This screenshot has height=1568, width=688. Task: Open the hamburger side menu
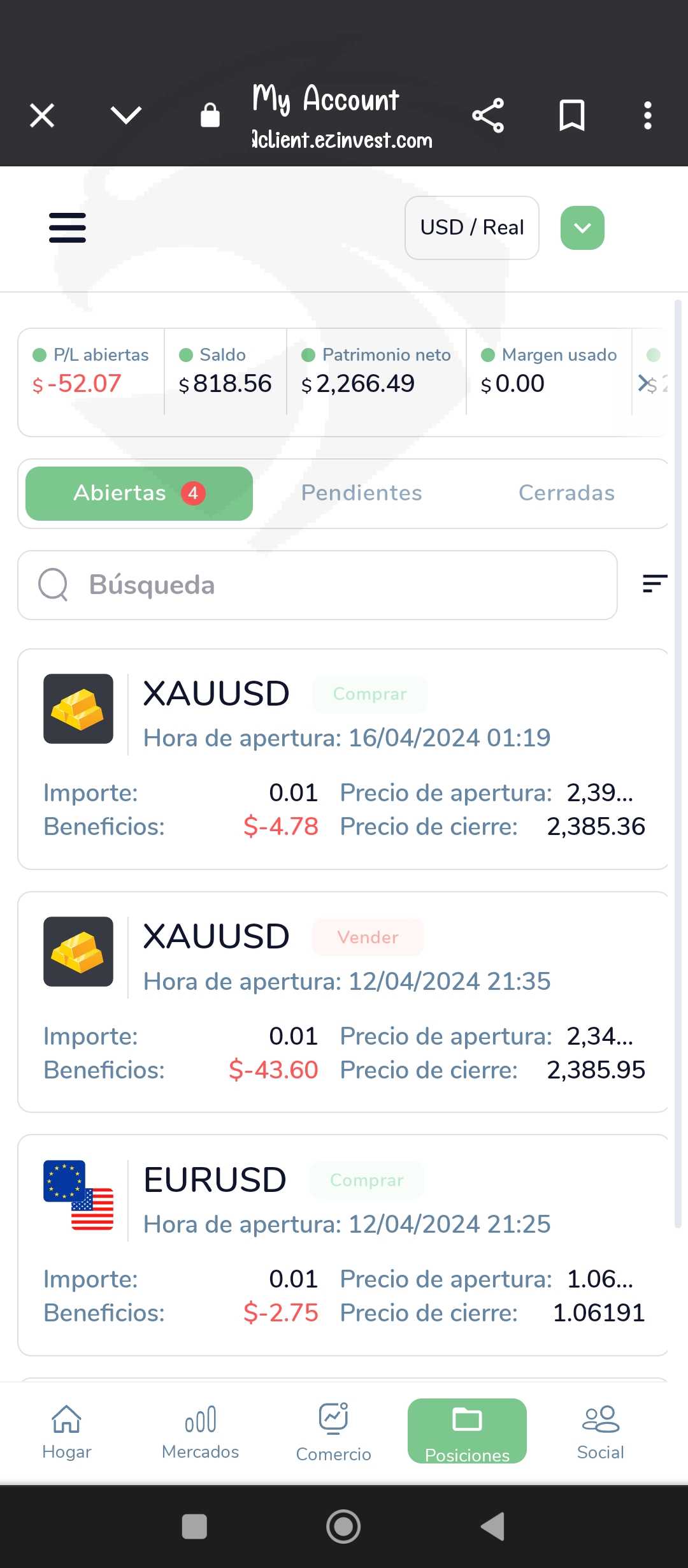[x=68, y=228]
